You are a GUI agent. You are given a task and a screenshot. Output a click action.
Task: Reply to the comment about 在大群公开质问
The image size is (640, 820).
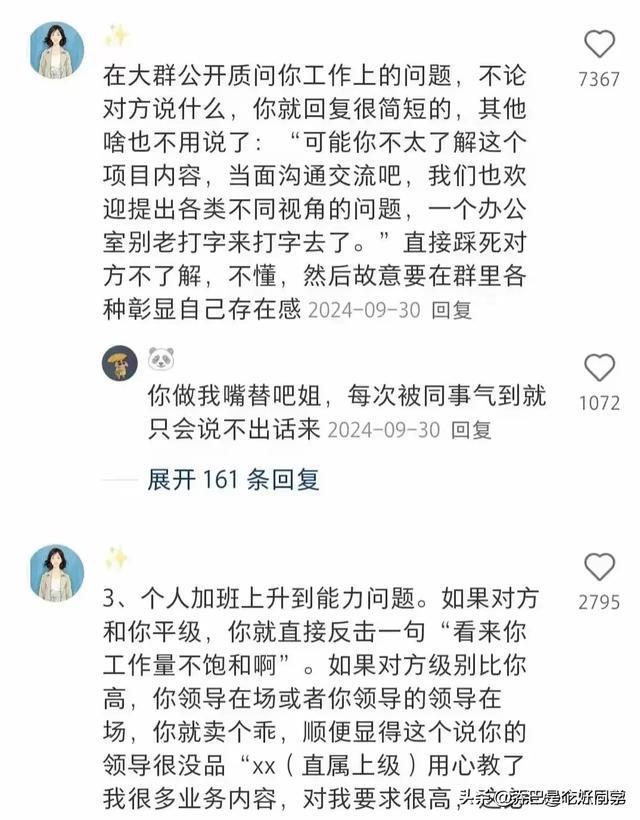pos(451,311)
